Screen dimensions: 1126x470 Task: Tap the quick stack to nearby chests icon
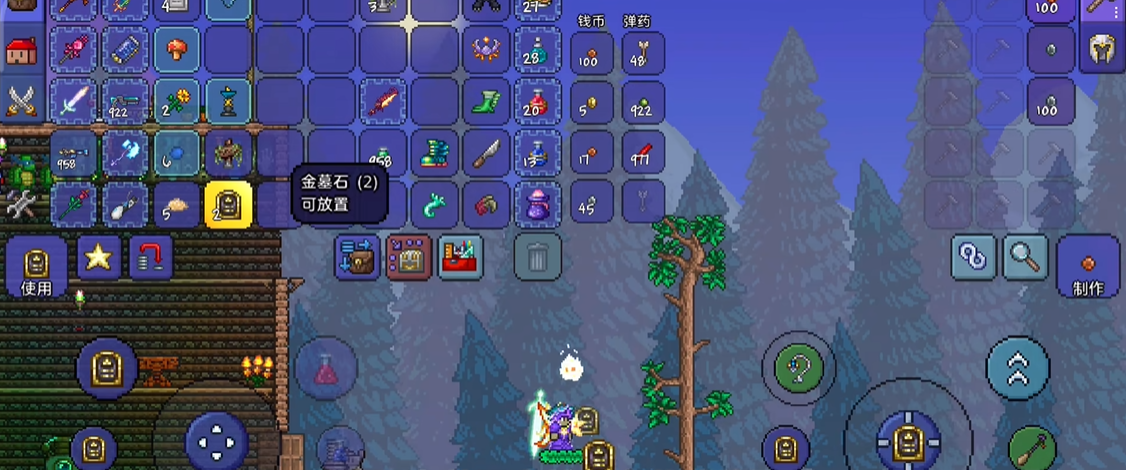[408, 257]
